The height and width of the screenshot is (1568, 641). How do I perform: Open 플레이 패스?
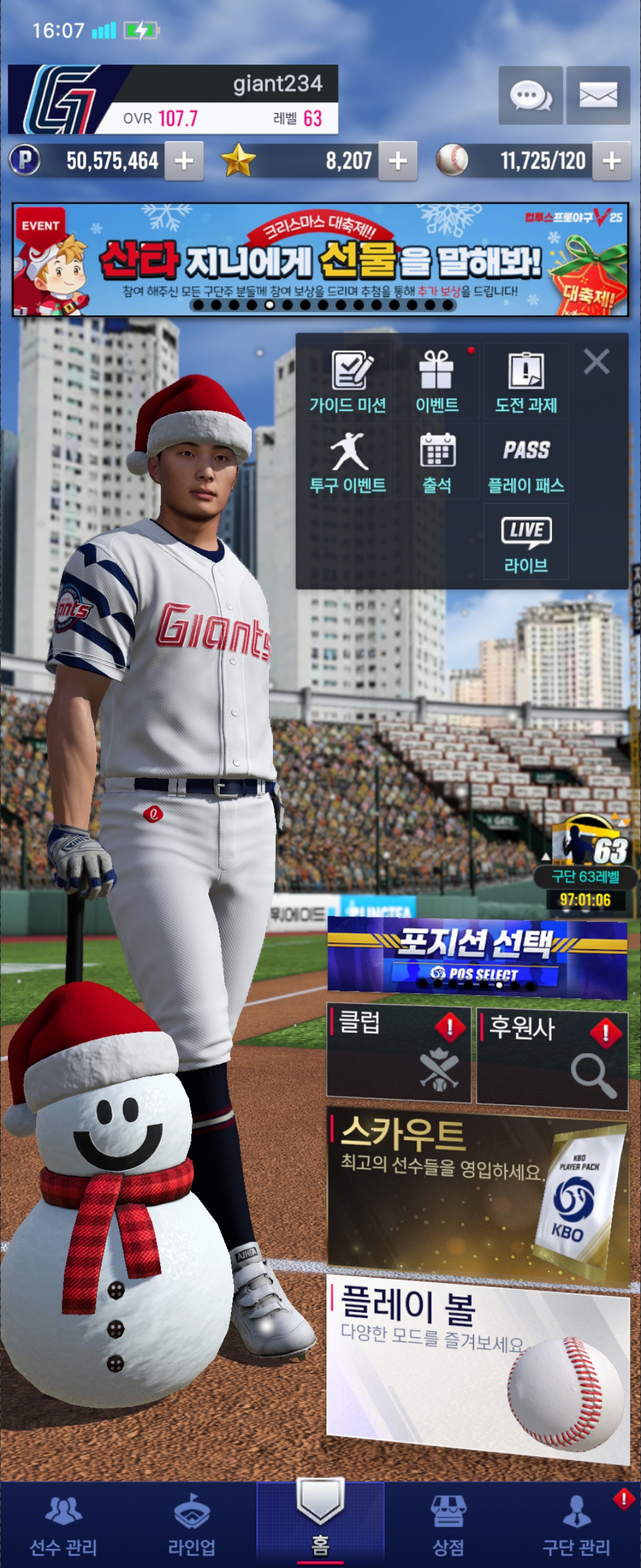coord(526,463)
